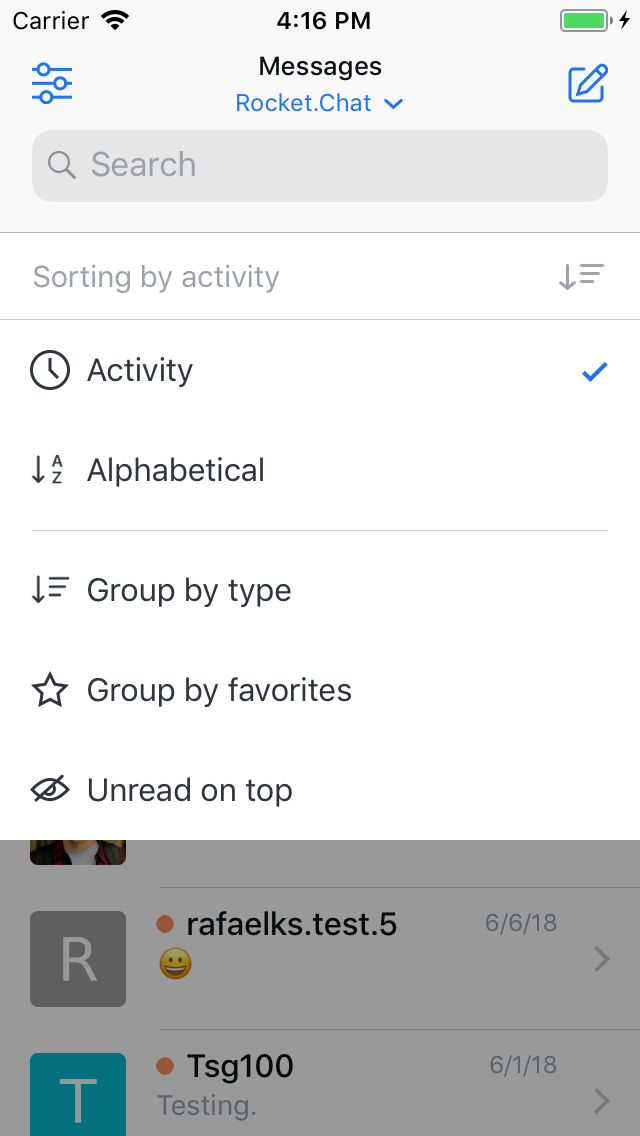Expand the Rocket.Chat server dropdown

[320, 103]
